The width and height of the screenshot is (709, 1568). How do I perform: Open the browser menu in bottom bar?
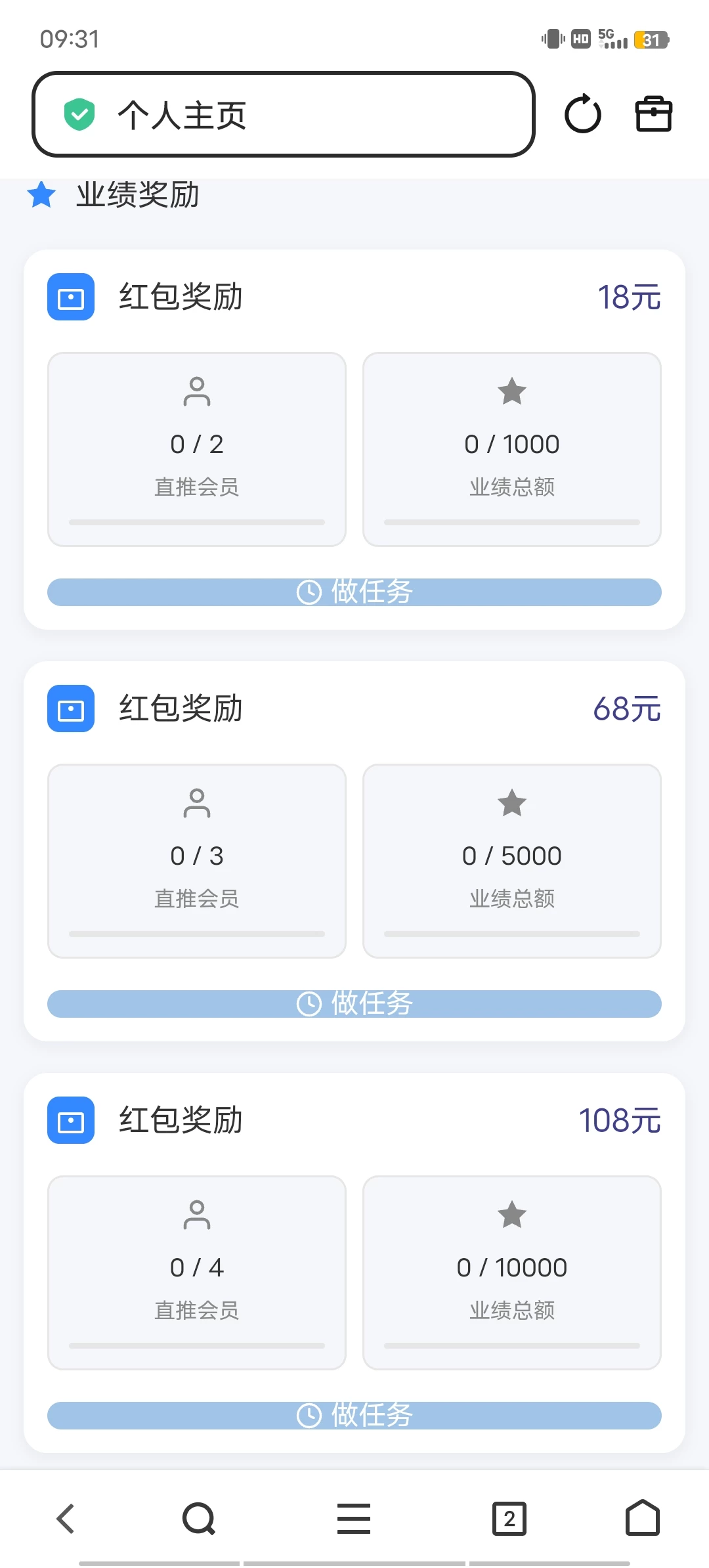pos(354,1518)
